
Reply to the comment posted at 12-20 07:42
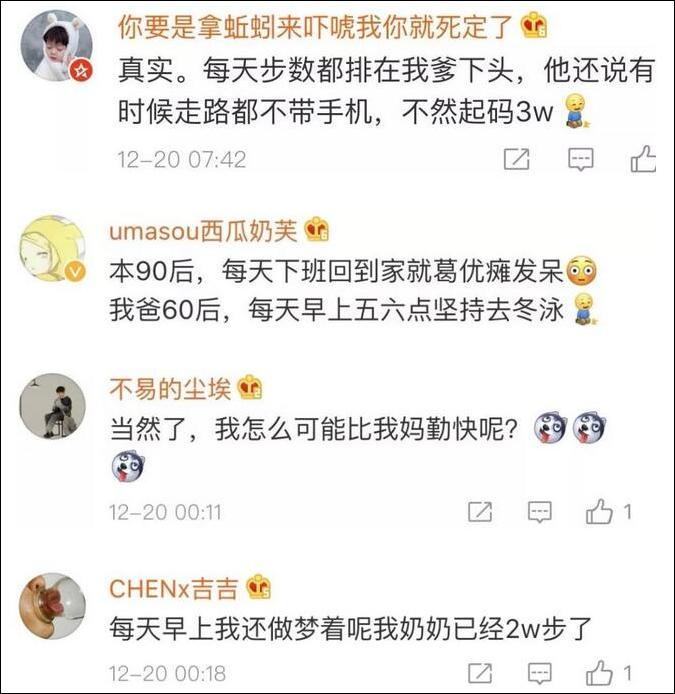(581, 158)
